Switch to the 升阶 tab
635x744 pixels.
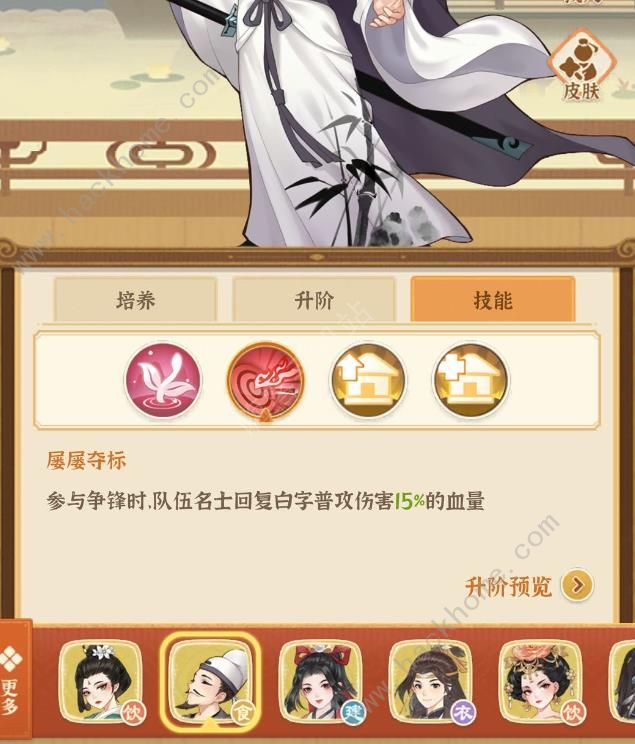click(315, 301)
